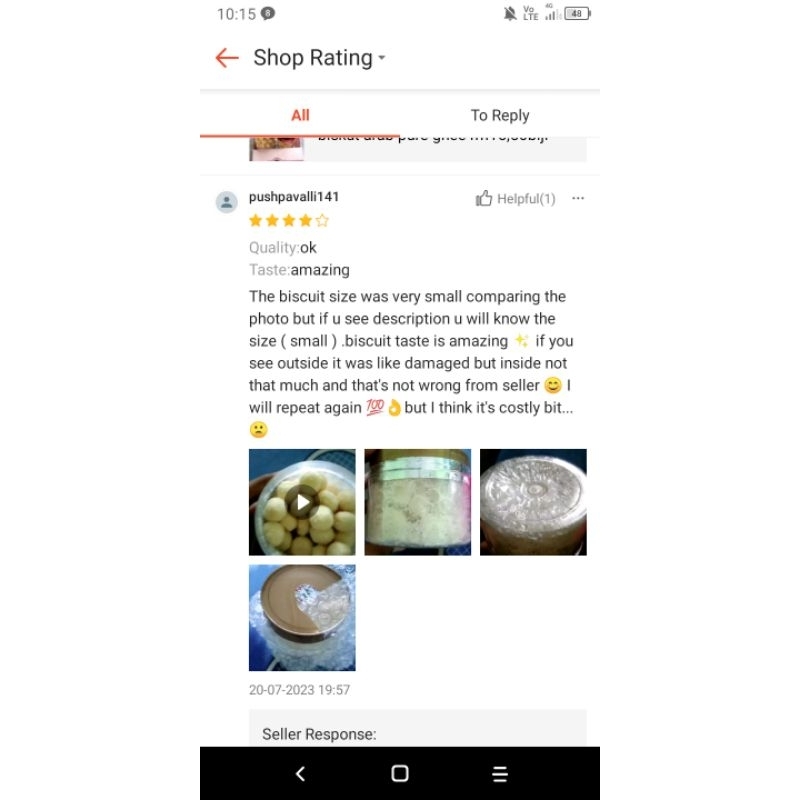
Task: Open pushpavalli141's profile avatar
Action: [227, 202]
